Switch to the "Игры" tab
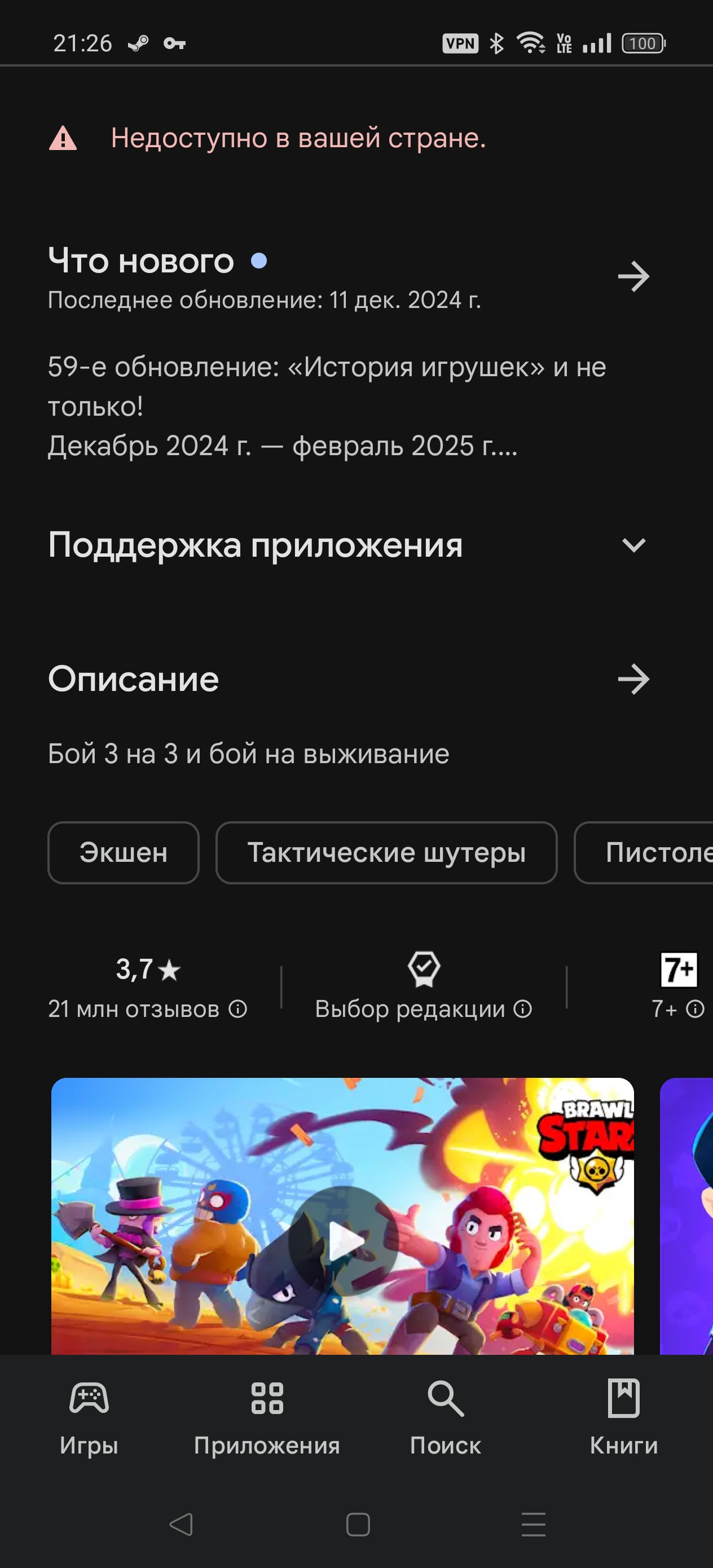Screen dimensions: 713x1568 (89, 1419)
